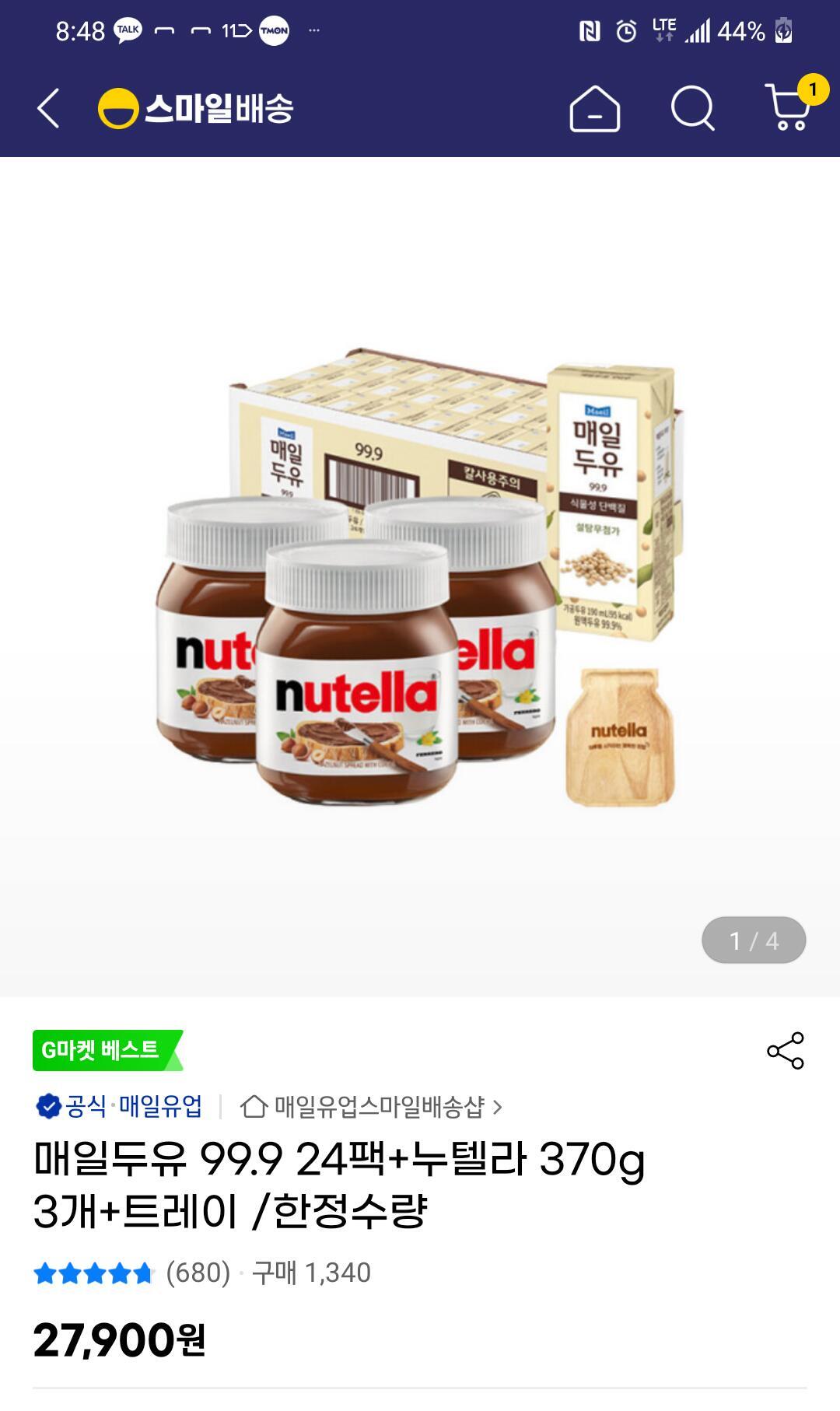840x1411 pixels.
Task: View the product image full screen
Action: (420, 576)
